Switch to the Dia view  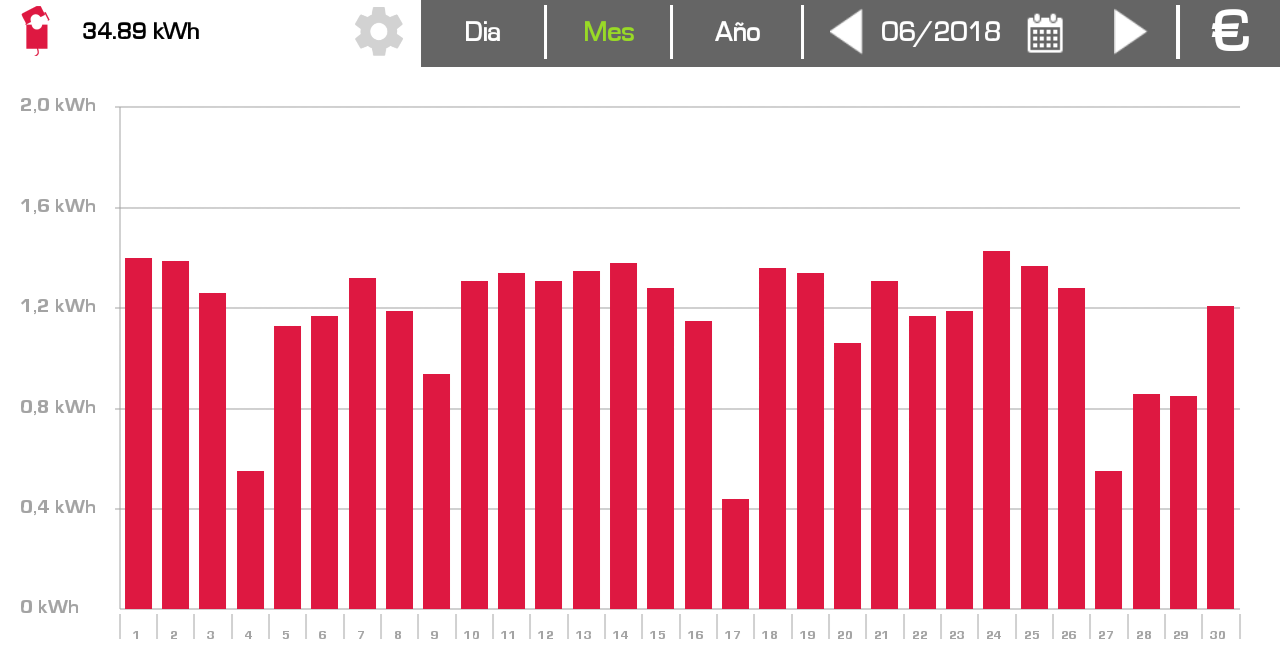(482, 32)
